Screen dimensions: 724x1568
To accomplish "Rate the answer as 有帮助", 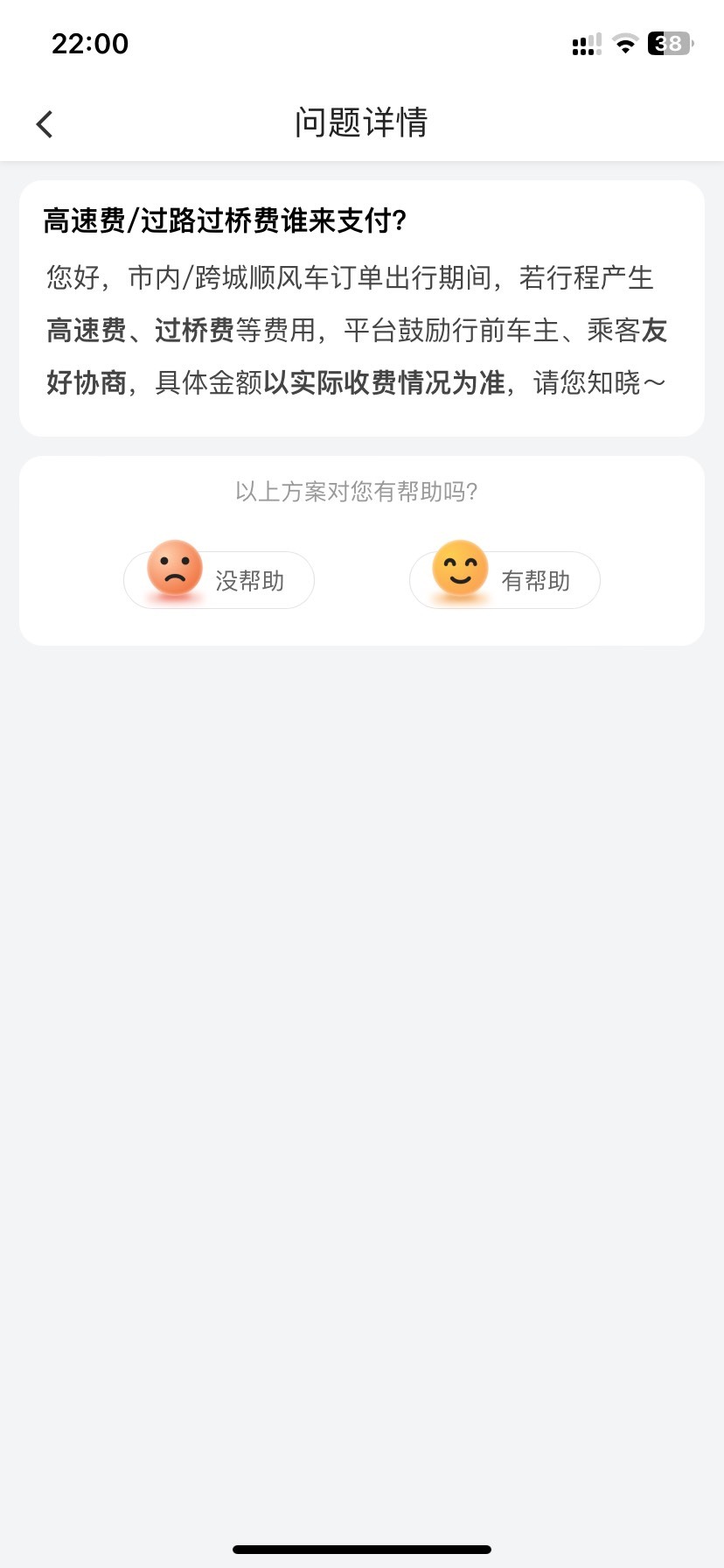I will pyautogui.click(x=505, y=579).
